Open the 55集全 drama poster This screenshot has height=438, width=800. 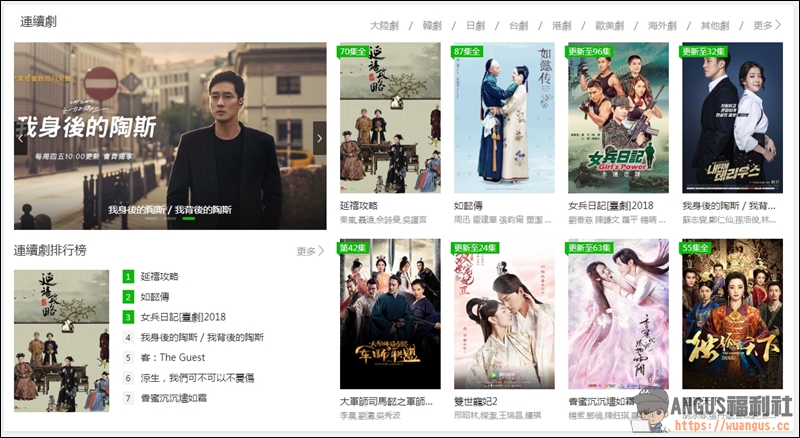732,314
